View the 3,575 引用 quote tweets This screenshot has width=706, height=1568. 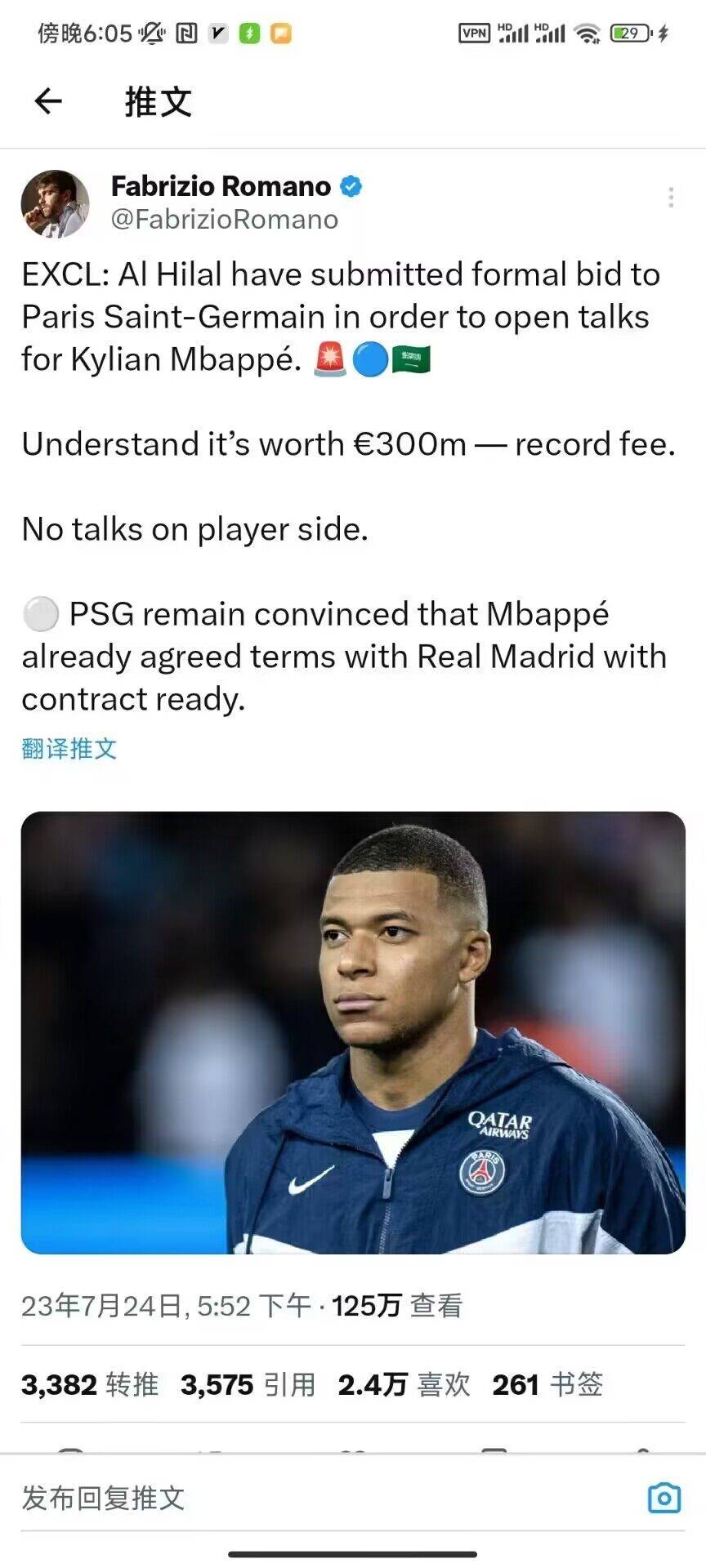point(248,1384)
